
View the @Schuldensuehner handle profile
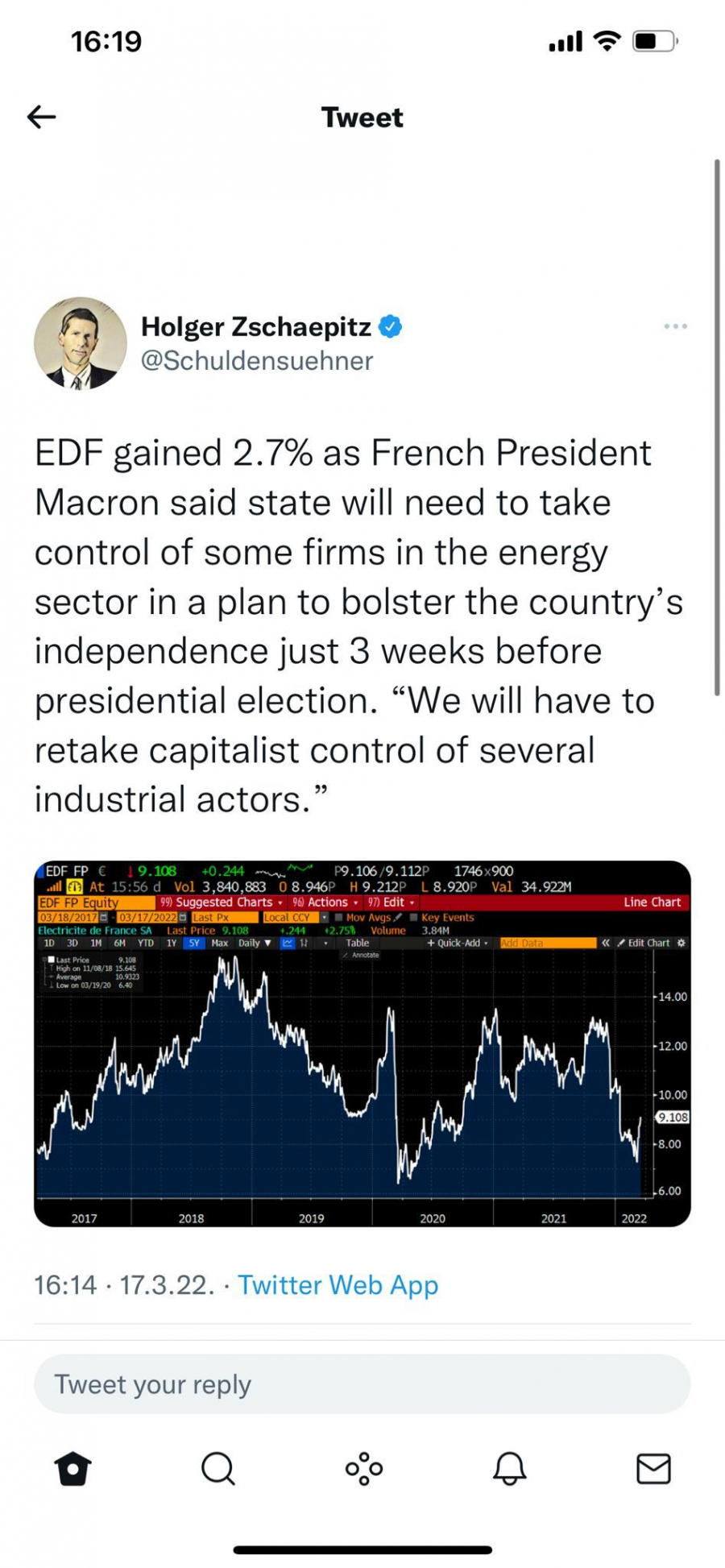pyautogui.click(x=257, y=360)
